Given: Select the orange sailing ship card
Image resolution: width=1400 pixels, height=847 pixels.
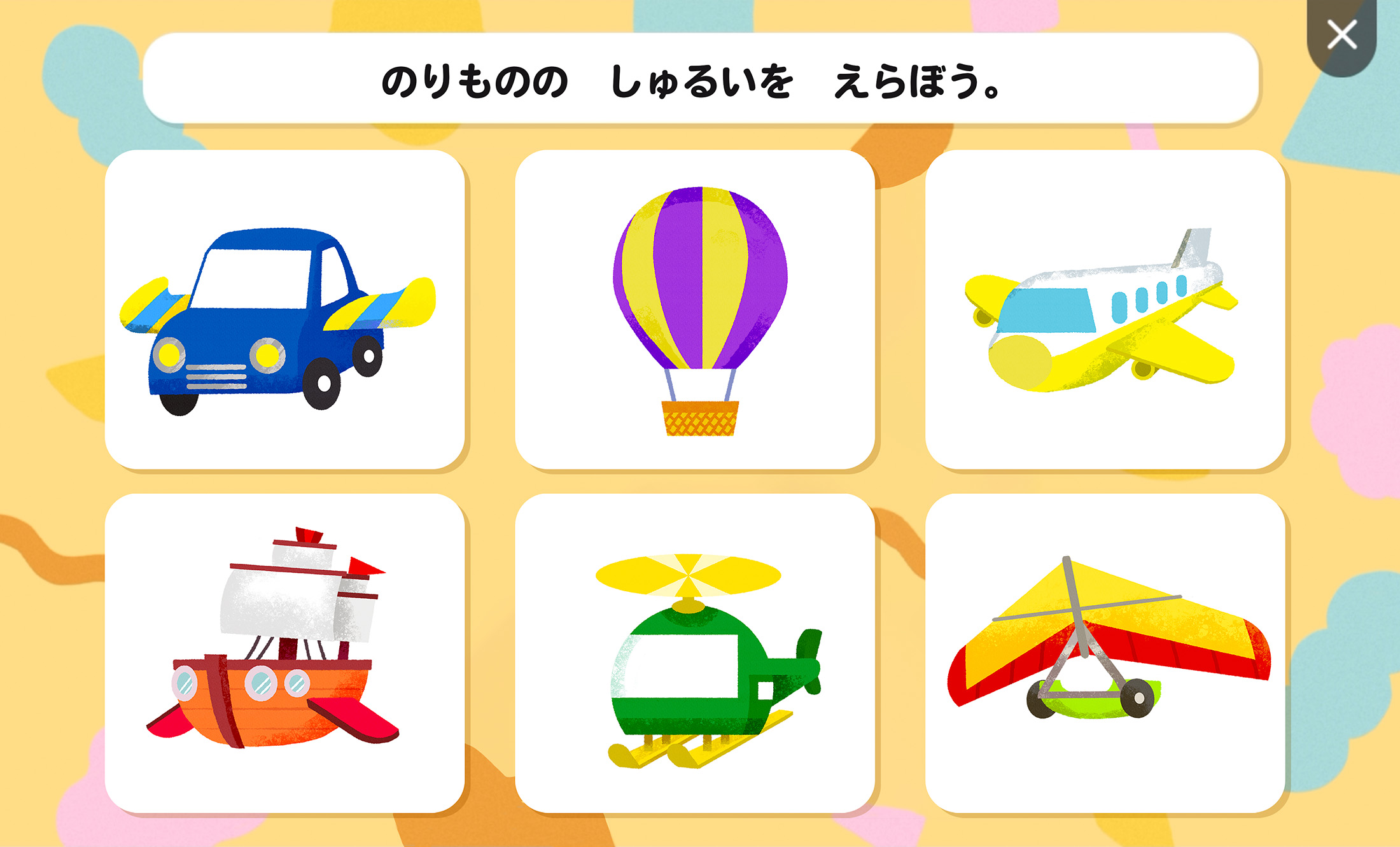Looking at the screenshot, I should tap(284, 654).
